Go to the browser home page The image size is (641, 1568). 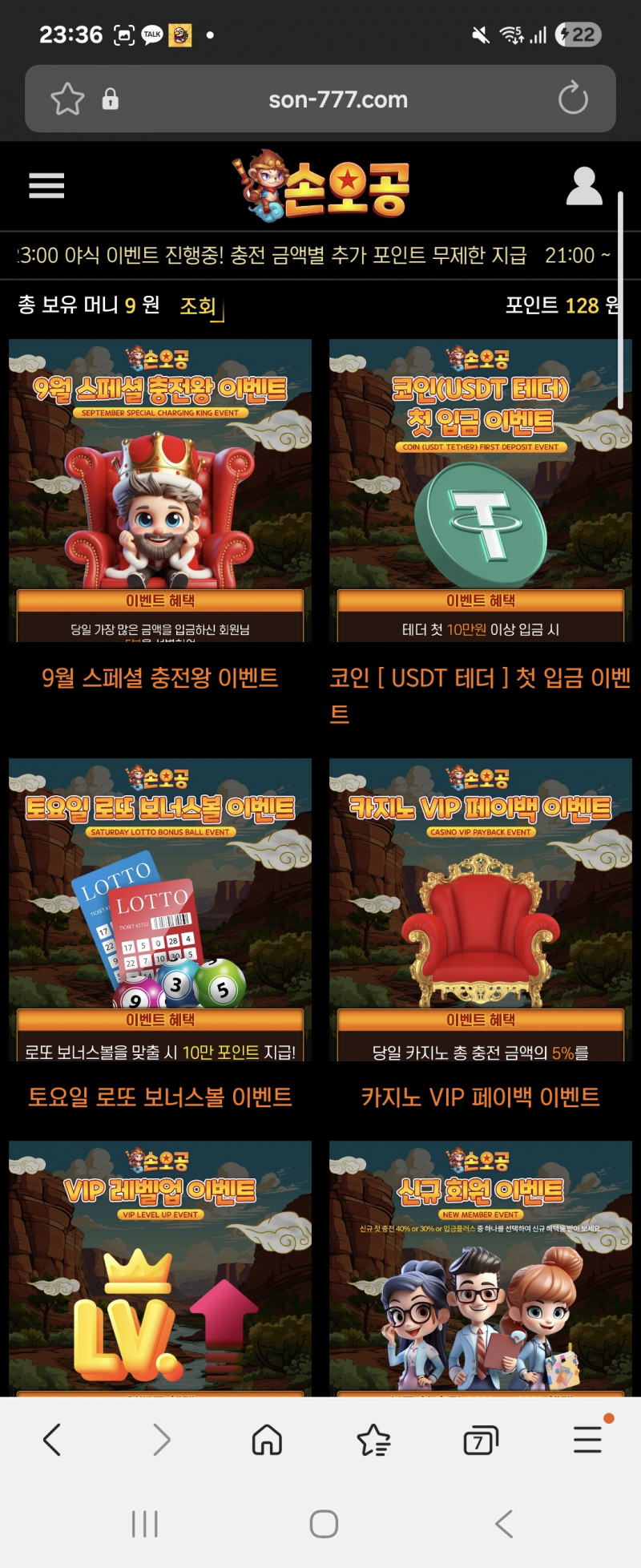(x=267, y=1440)
